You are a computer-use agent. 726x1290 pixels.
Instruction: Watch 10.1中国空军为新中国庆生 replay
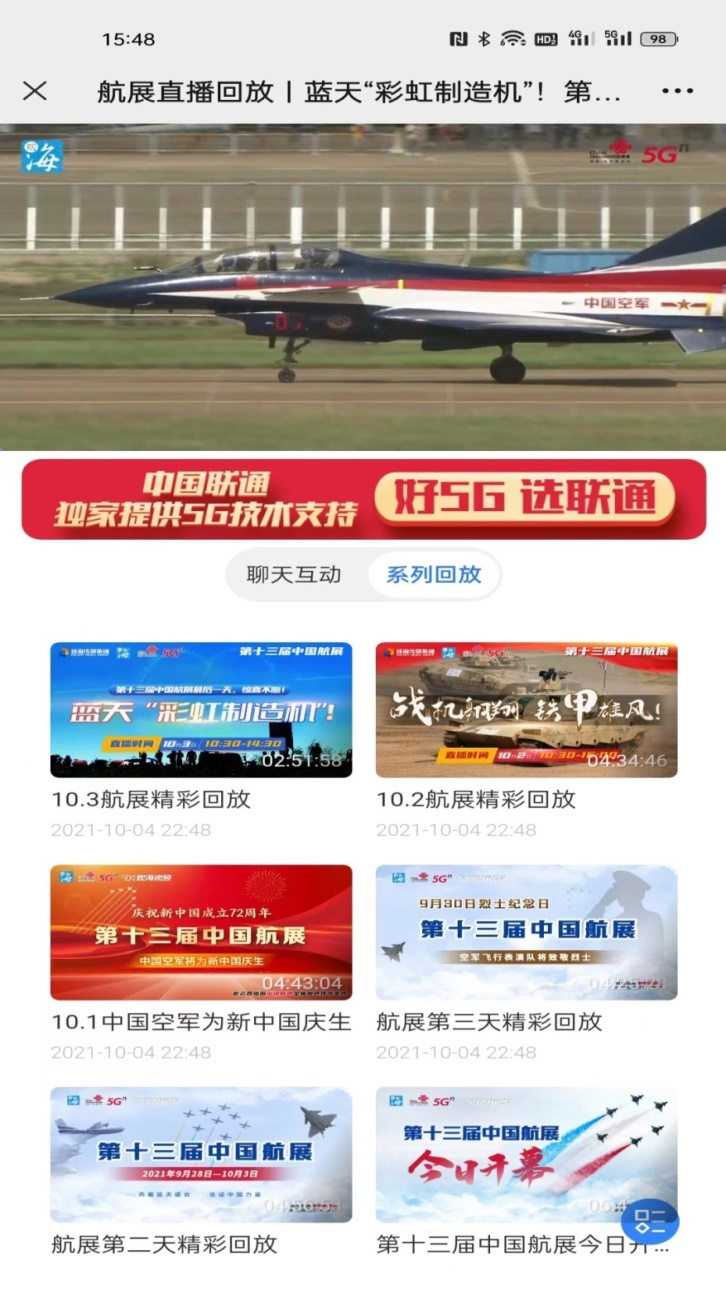tap(201, 932)
